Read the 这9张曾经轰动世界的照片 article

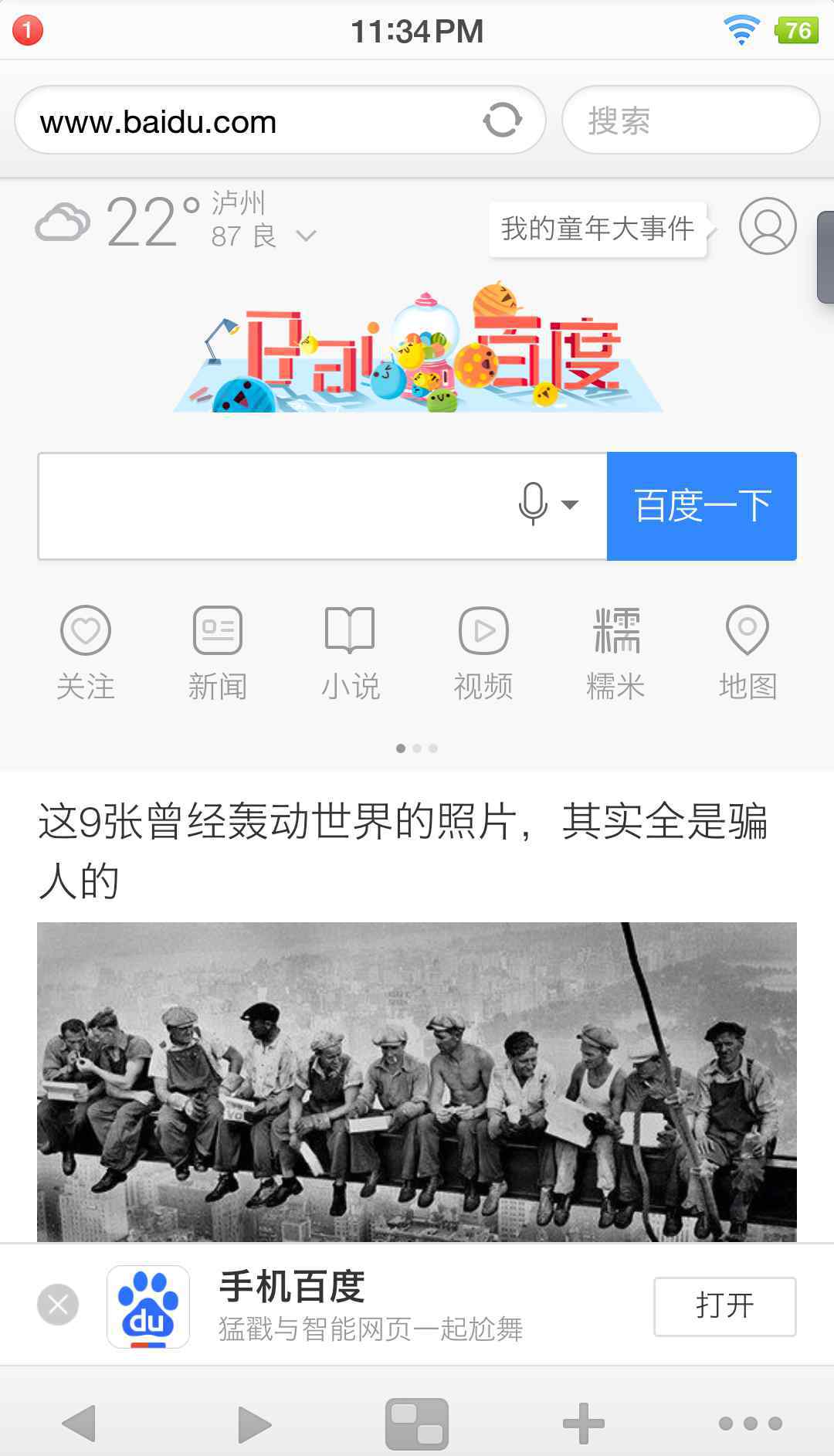pos(402,850)
